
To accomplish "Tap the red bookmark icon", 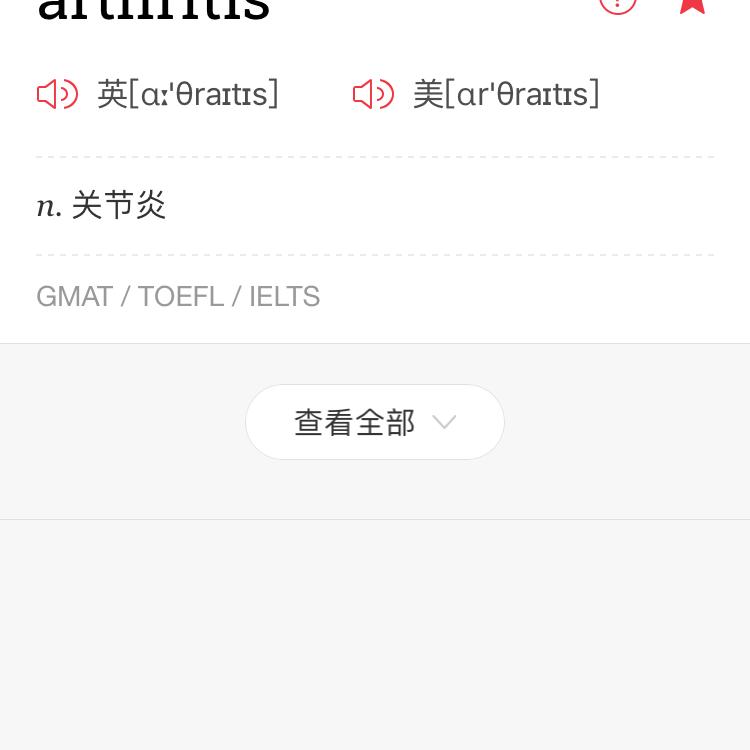I will tap(692, 6).
